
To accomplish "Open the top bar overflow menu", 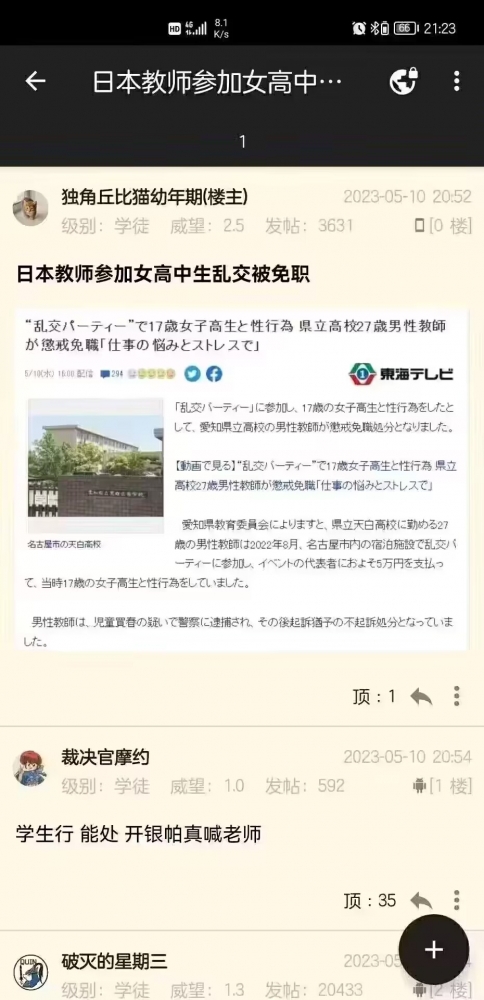I will tap(456, 81).
